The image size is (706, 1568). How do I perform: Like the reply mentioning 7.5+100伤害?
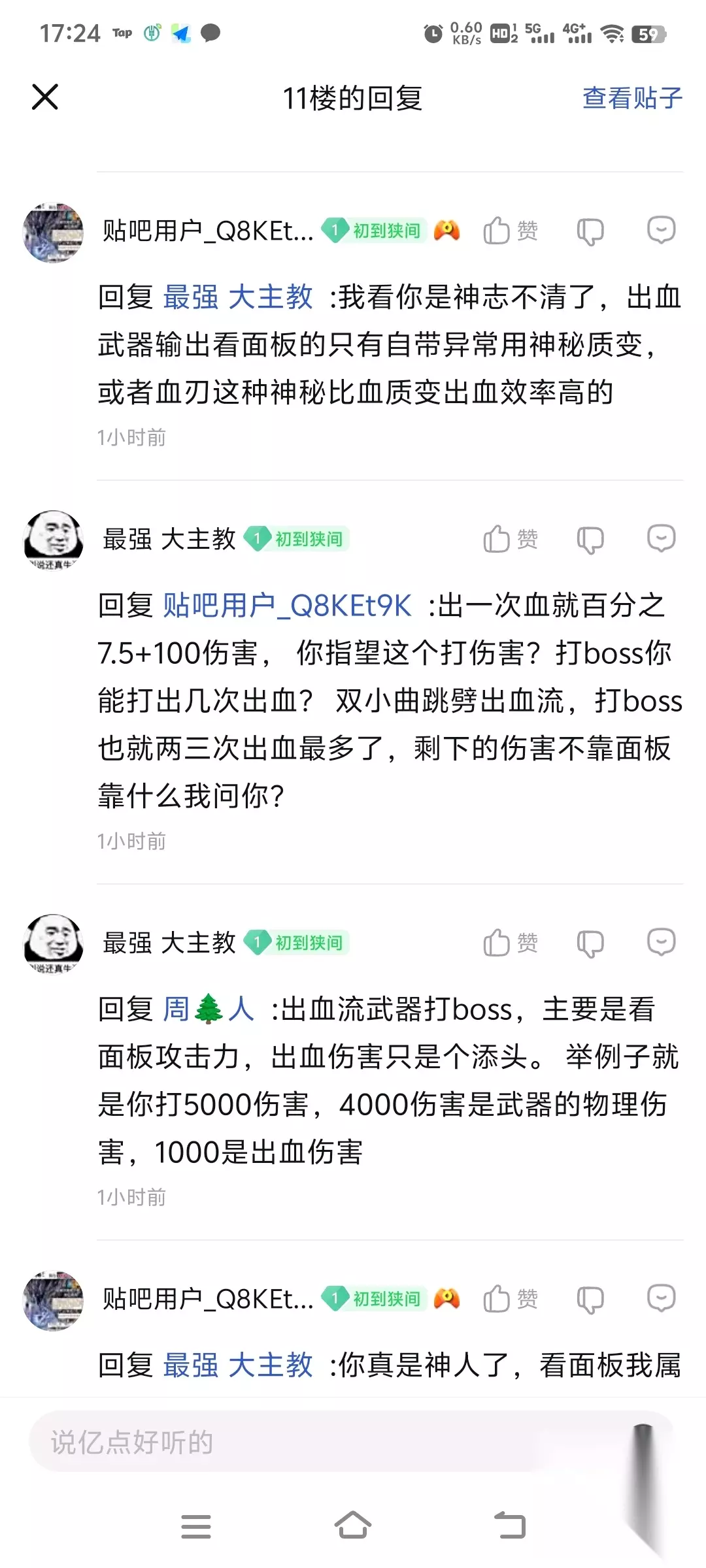tap(511, 539)
